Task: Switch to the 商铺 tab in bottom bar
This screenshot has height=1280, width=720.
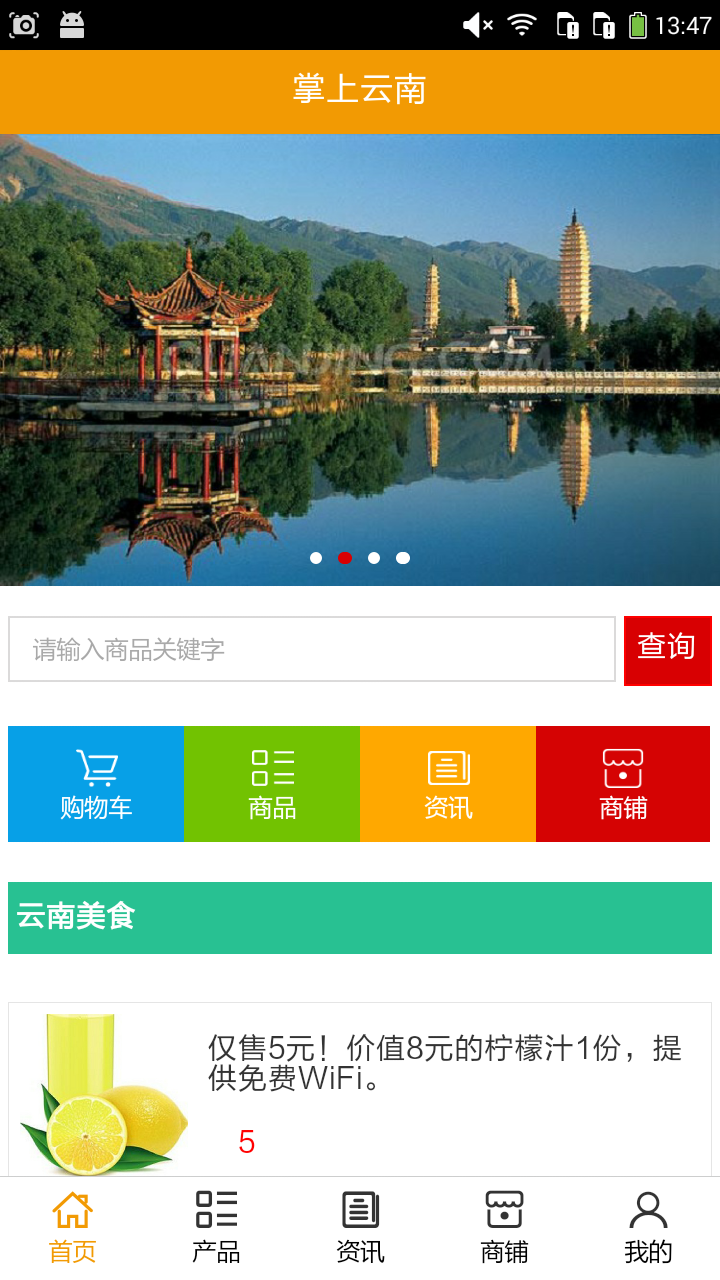Action: point(504,1228)
